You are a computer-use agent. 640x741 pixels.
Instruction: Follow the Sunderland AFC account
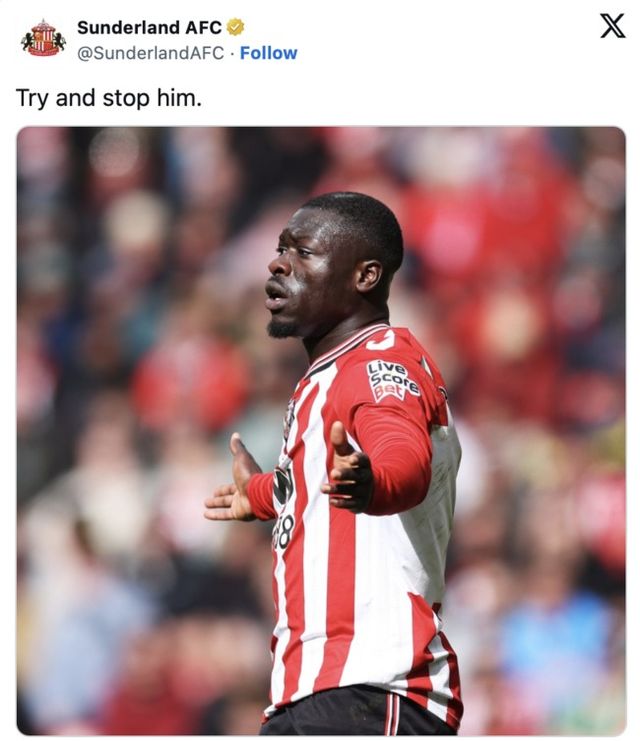point(268,53)
